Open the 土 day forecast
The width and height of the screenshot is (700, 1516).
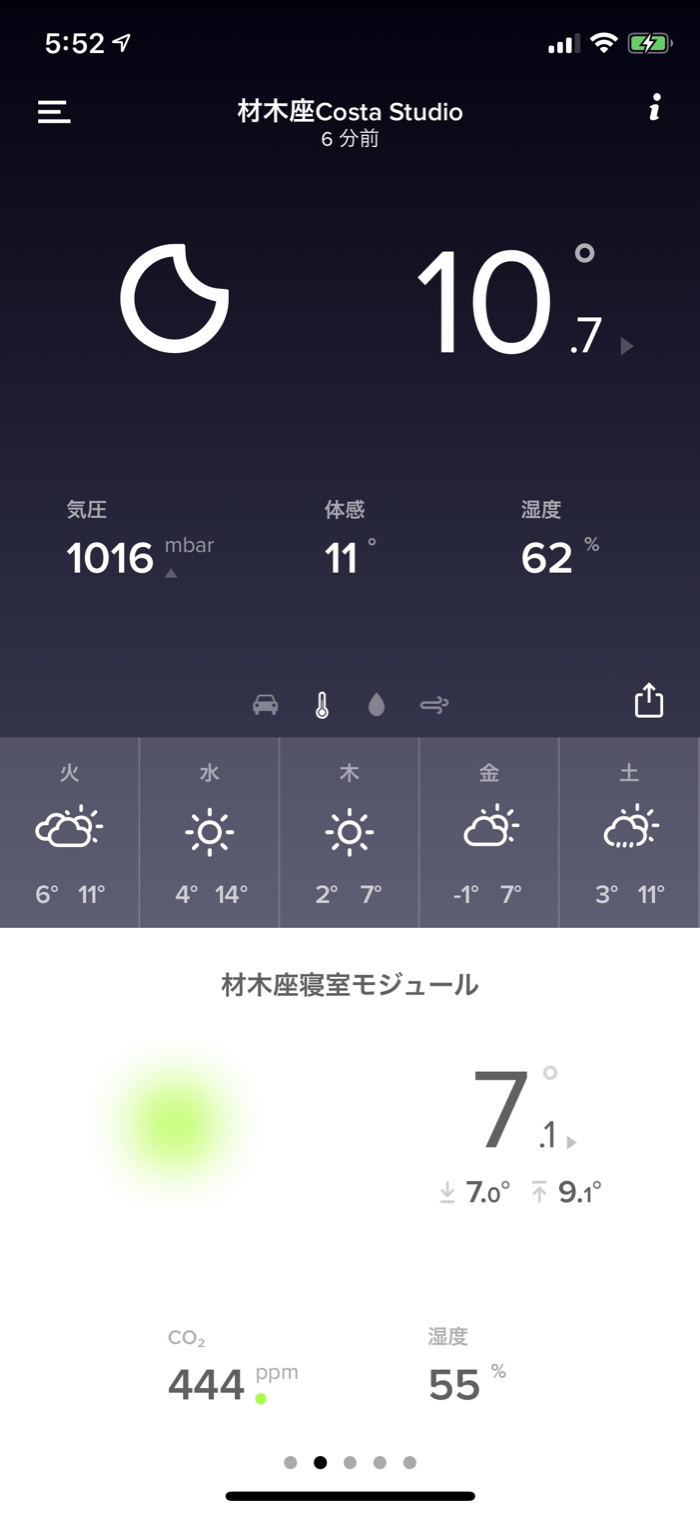tap(629, 832)
